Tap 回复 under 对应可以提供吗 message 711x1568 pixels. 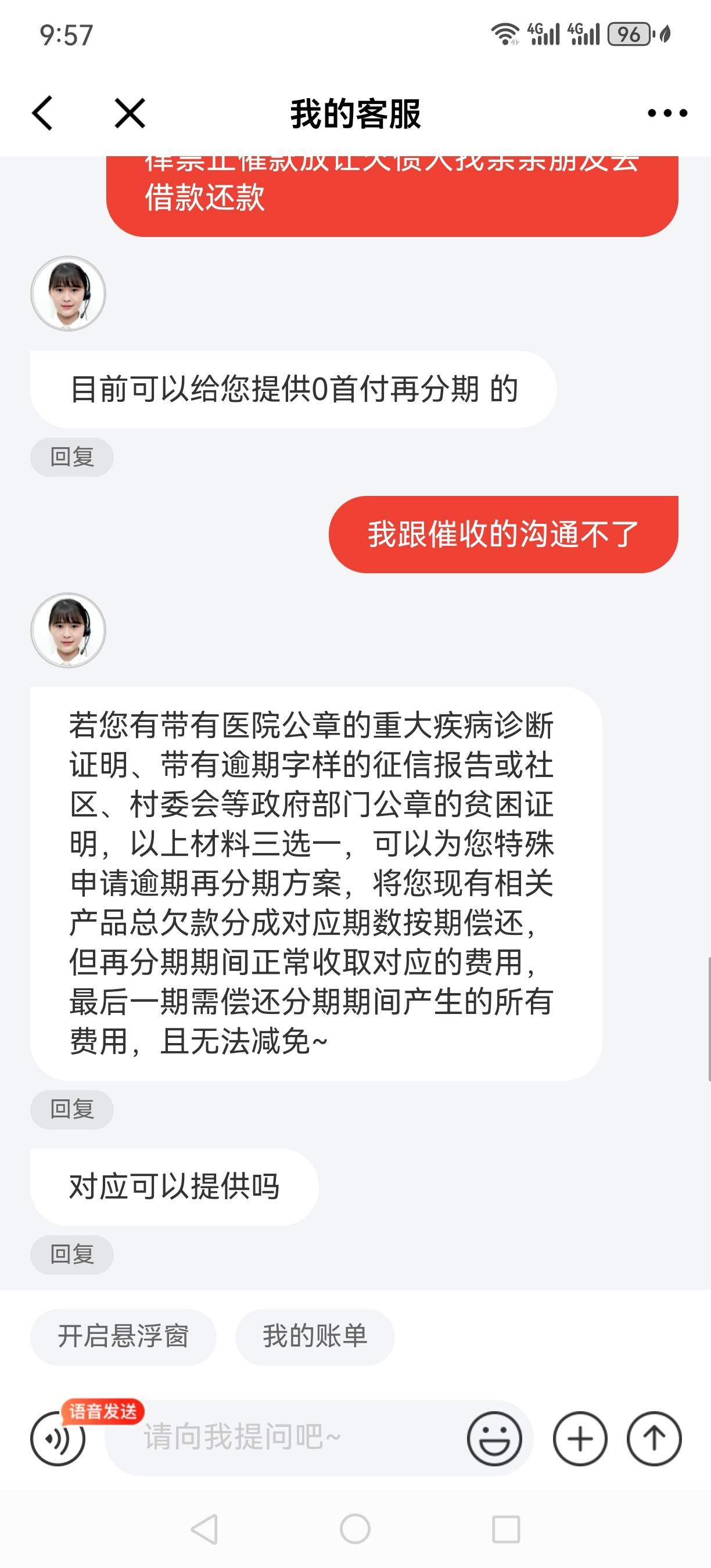(x=72, y=1254)
